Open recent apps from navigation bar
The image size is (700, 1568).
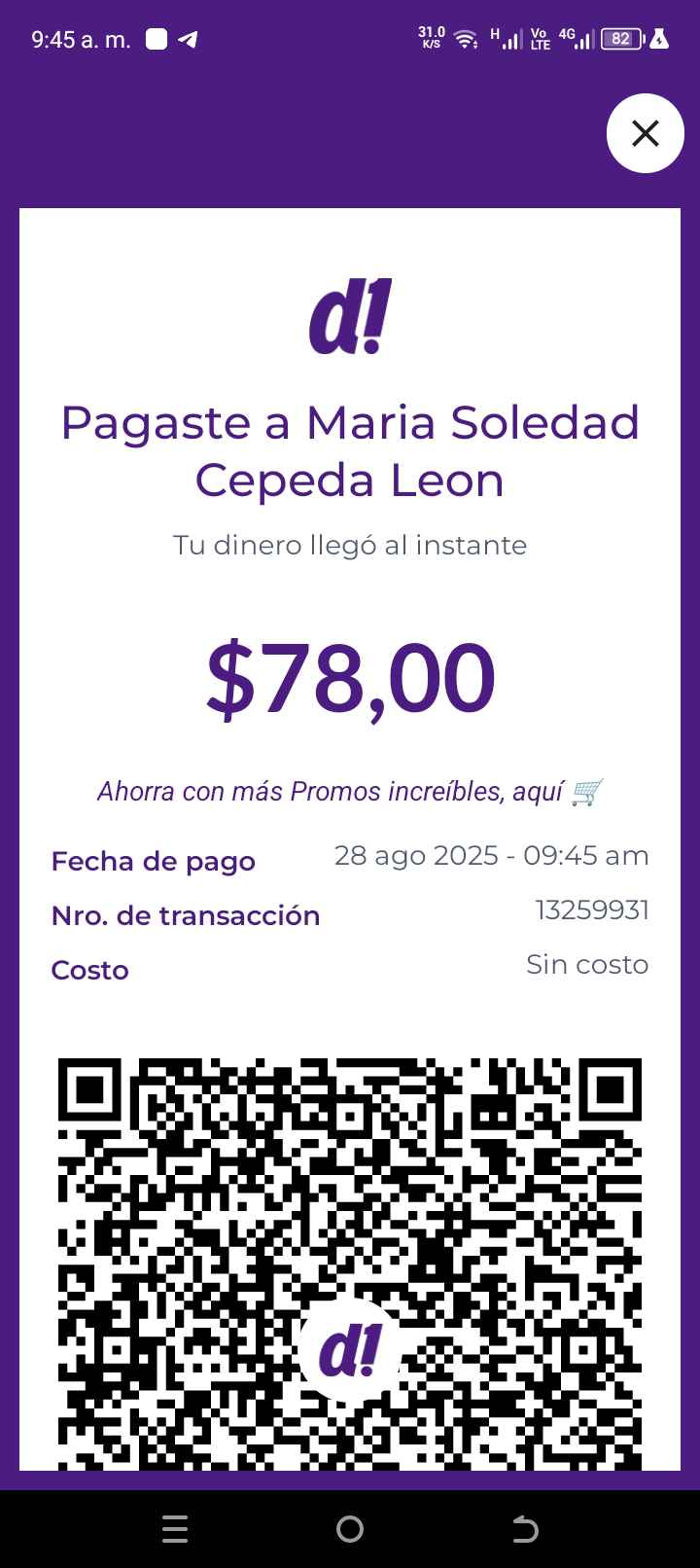coord(175,1530)
